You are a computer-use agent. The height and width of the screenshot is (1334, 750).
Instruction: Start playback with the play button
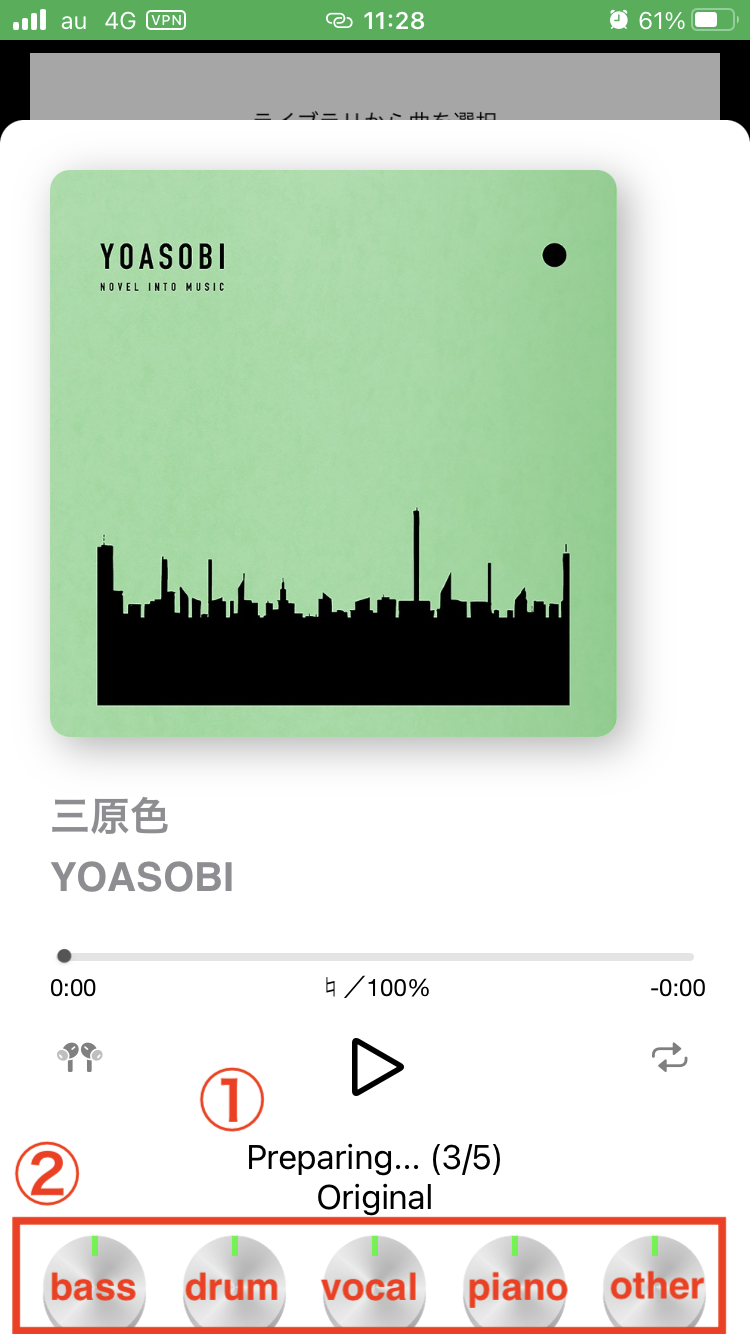(x=376, y=1066)
